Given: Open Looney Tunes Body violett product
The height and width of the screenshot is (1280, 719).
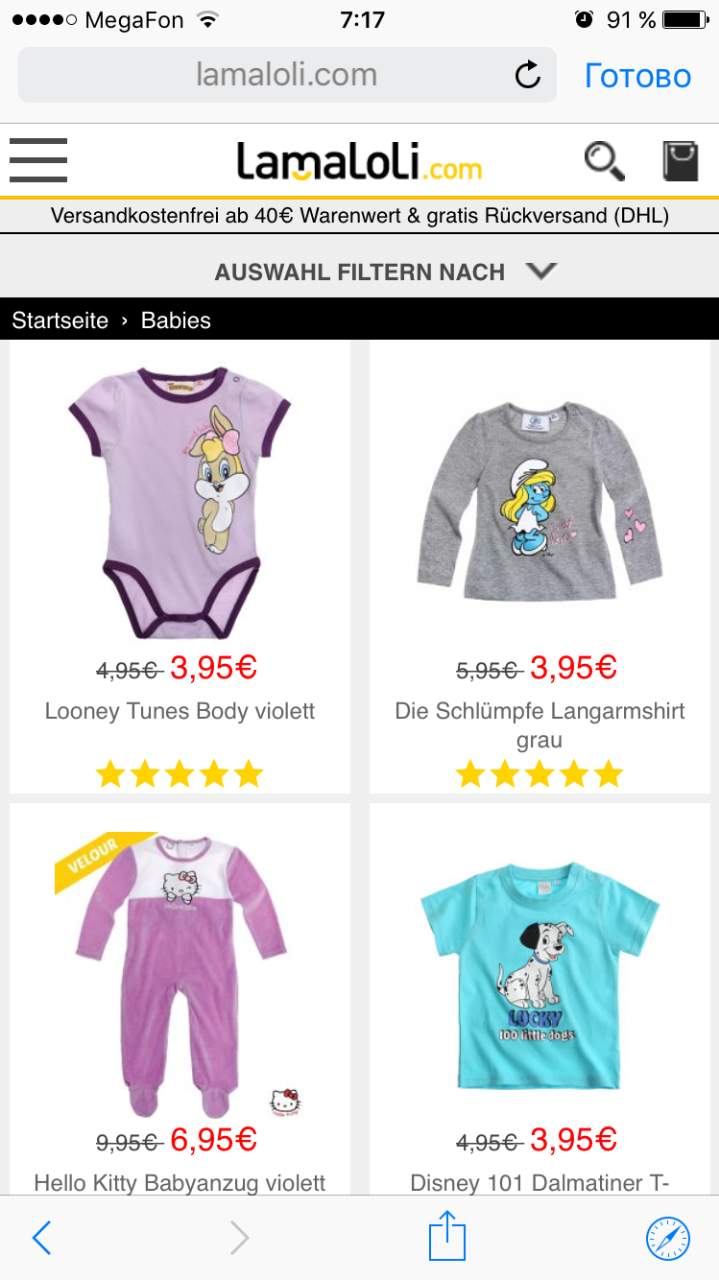Looking at the screenshot, I should pyautogui.click(x=180, y=567).
